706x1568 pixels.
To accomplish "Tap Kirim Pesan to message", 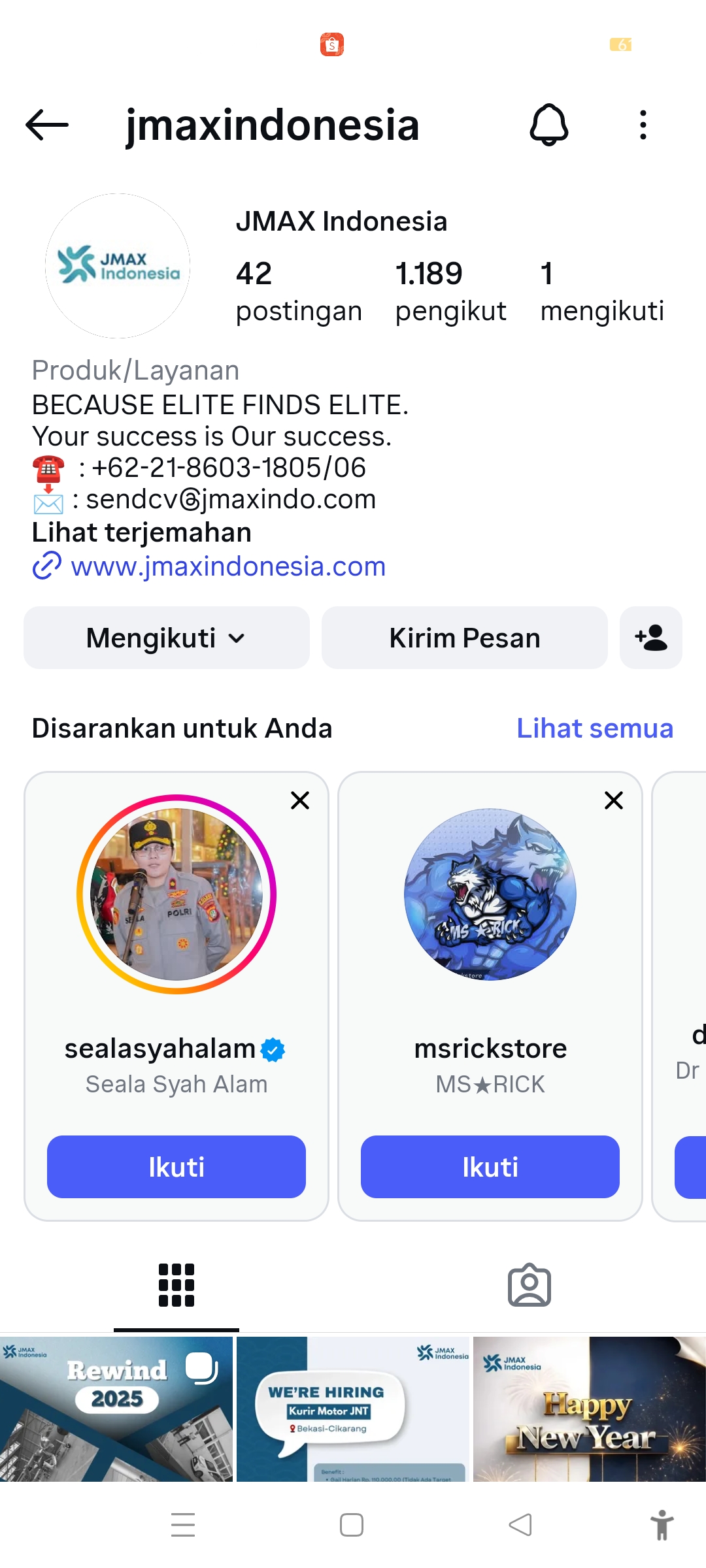I will tap(464, 638).
